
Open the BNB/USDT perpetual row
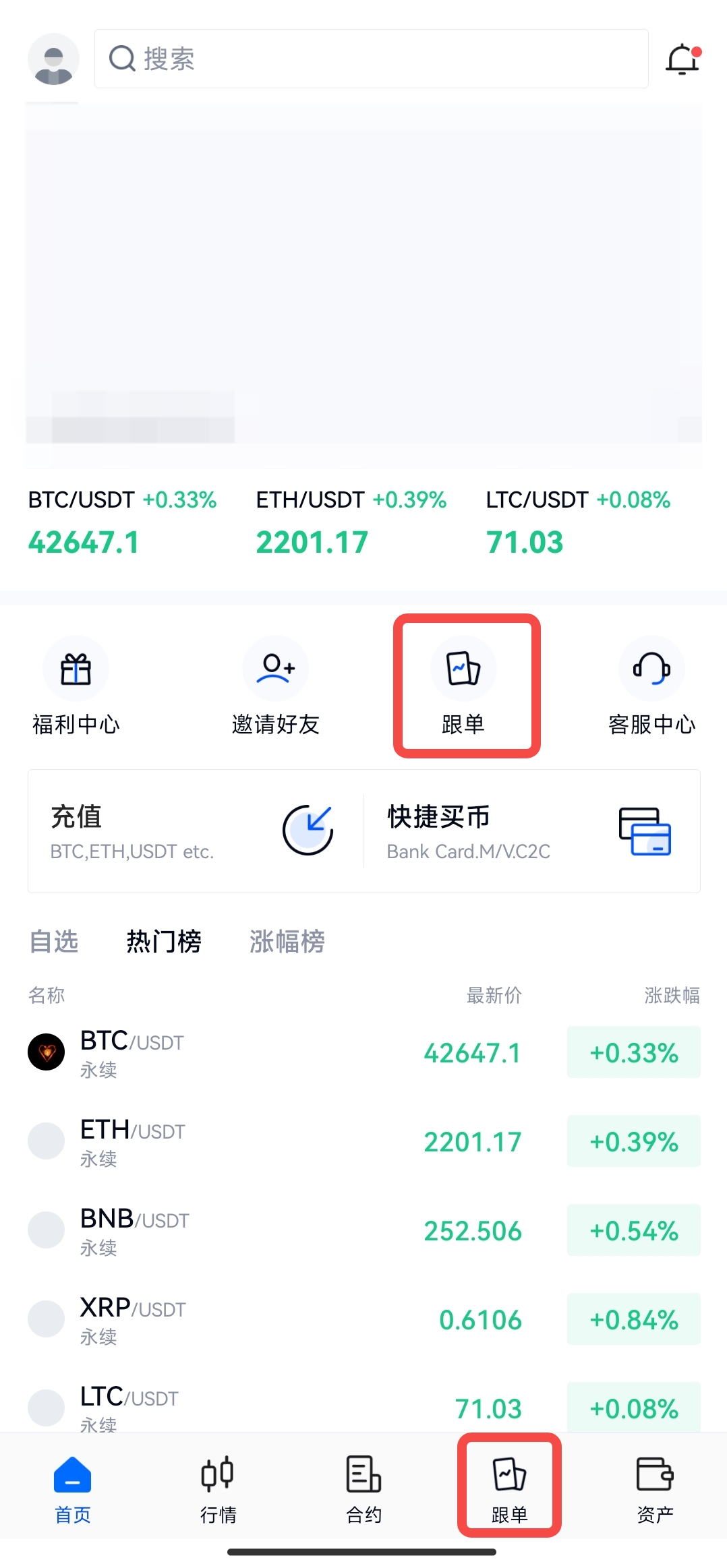(363, 1230)
